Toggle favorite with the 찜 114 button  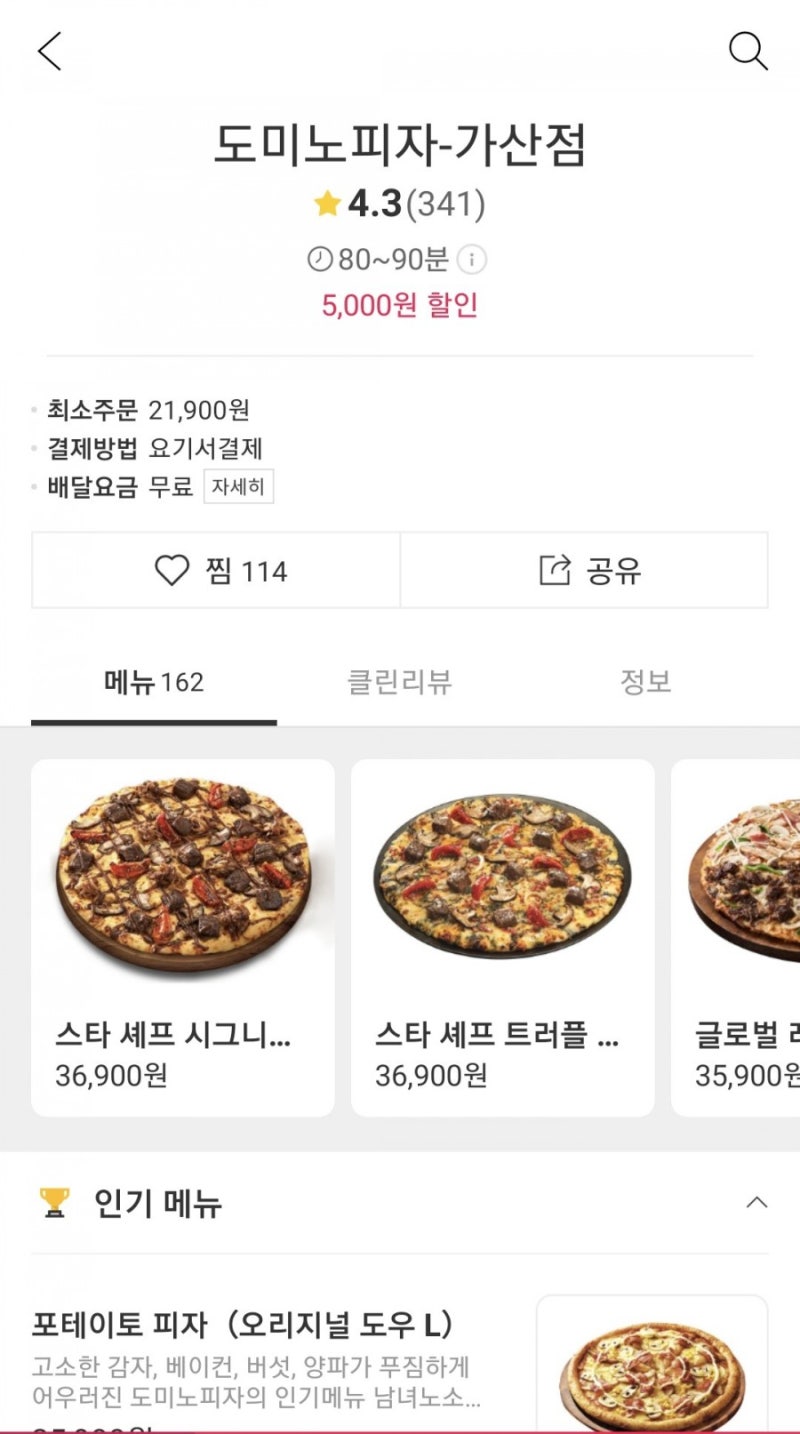215,570
